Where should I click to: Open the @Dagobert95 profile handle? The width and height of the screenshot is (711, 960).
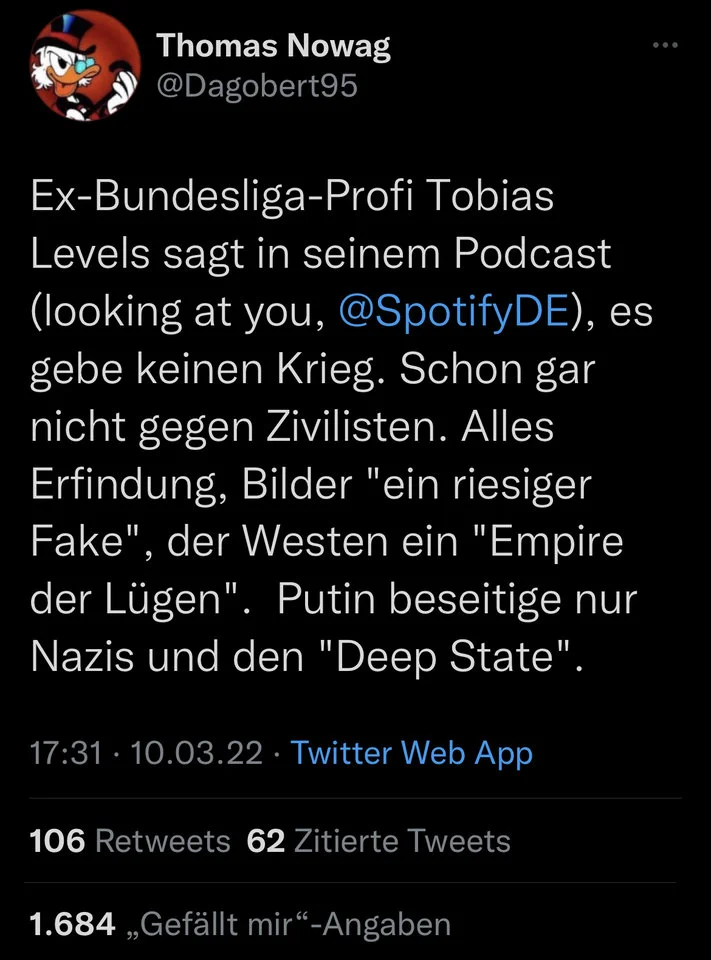(257, 87)
